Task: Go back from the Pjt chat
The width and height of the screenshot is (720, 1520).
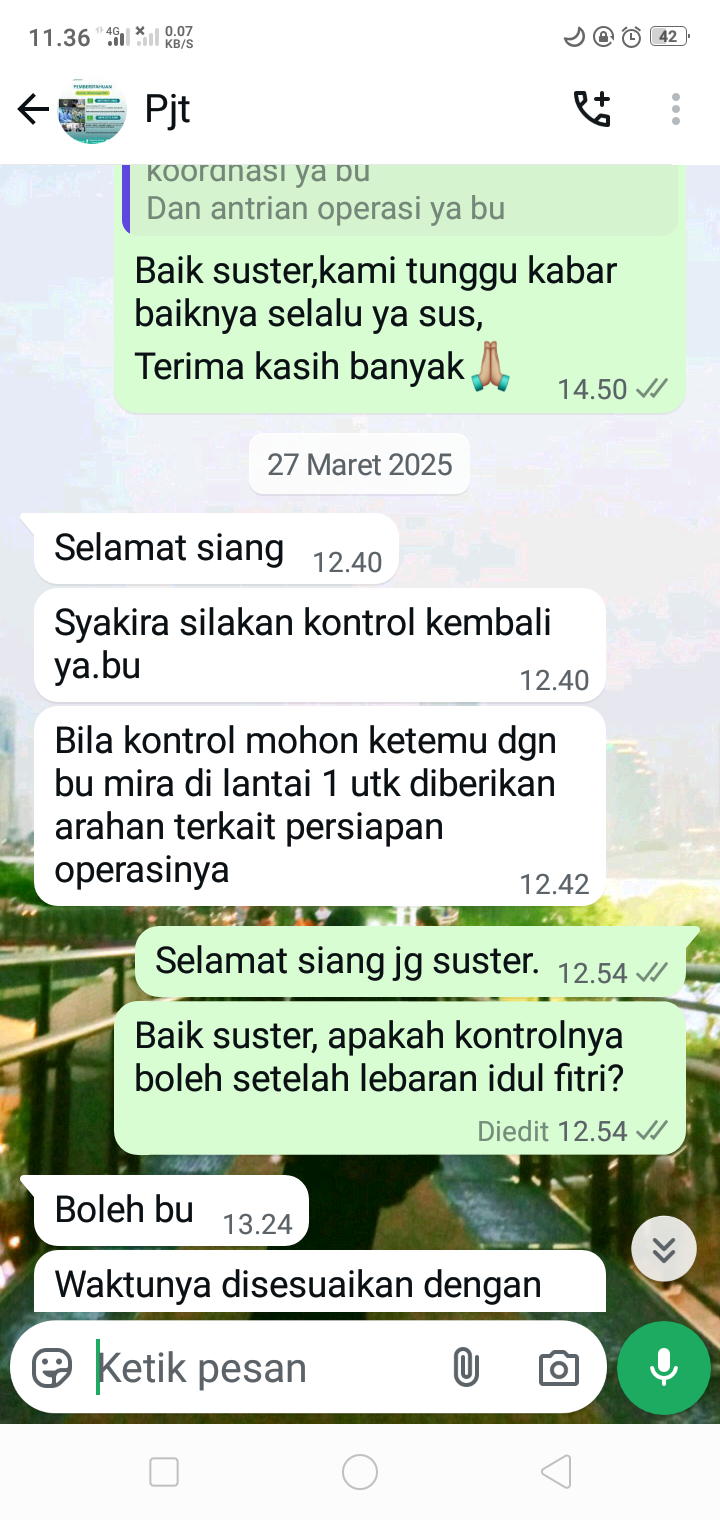Action: tap(32, 109)
